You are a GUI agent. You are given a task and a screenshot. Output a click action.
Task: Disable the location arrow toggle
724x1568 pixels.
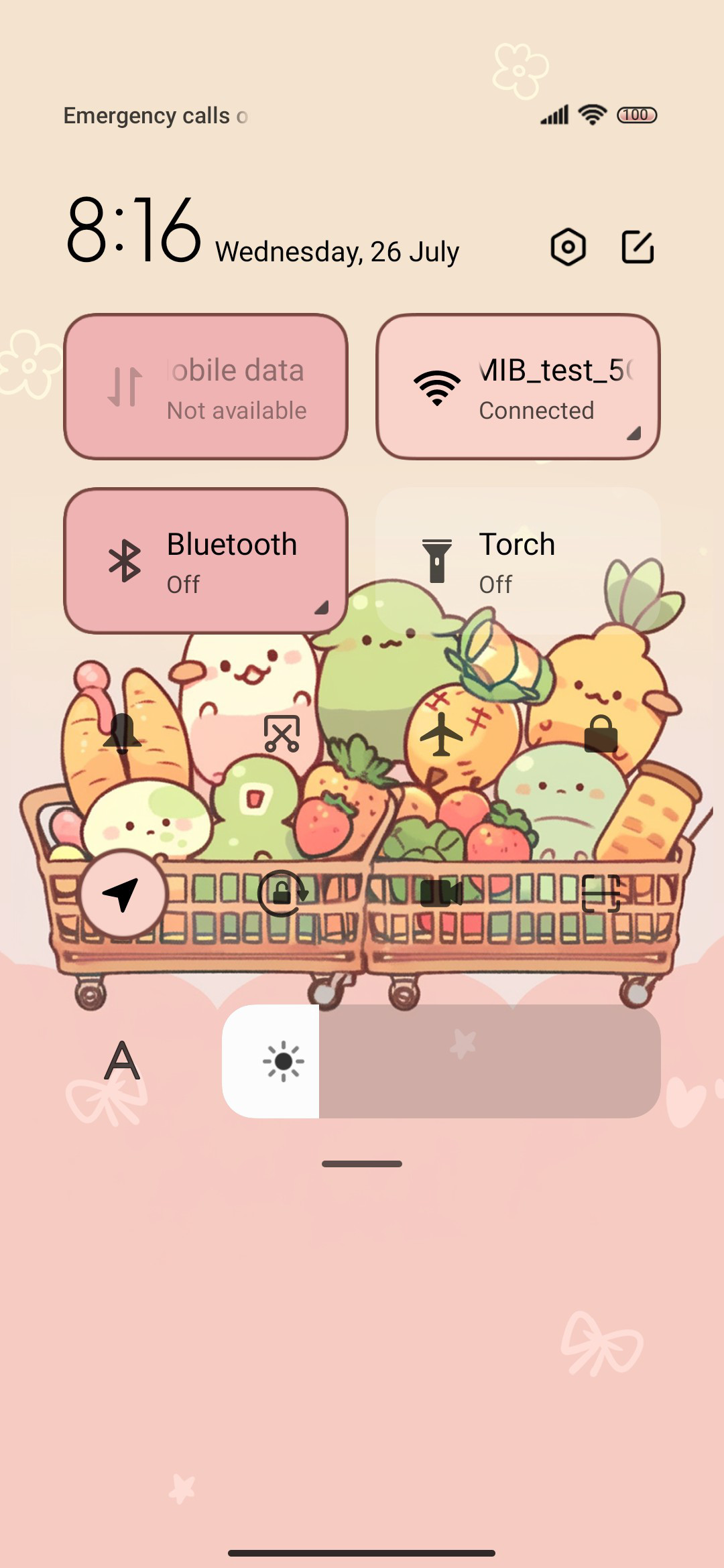122,893
